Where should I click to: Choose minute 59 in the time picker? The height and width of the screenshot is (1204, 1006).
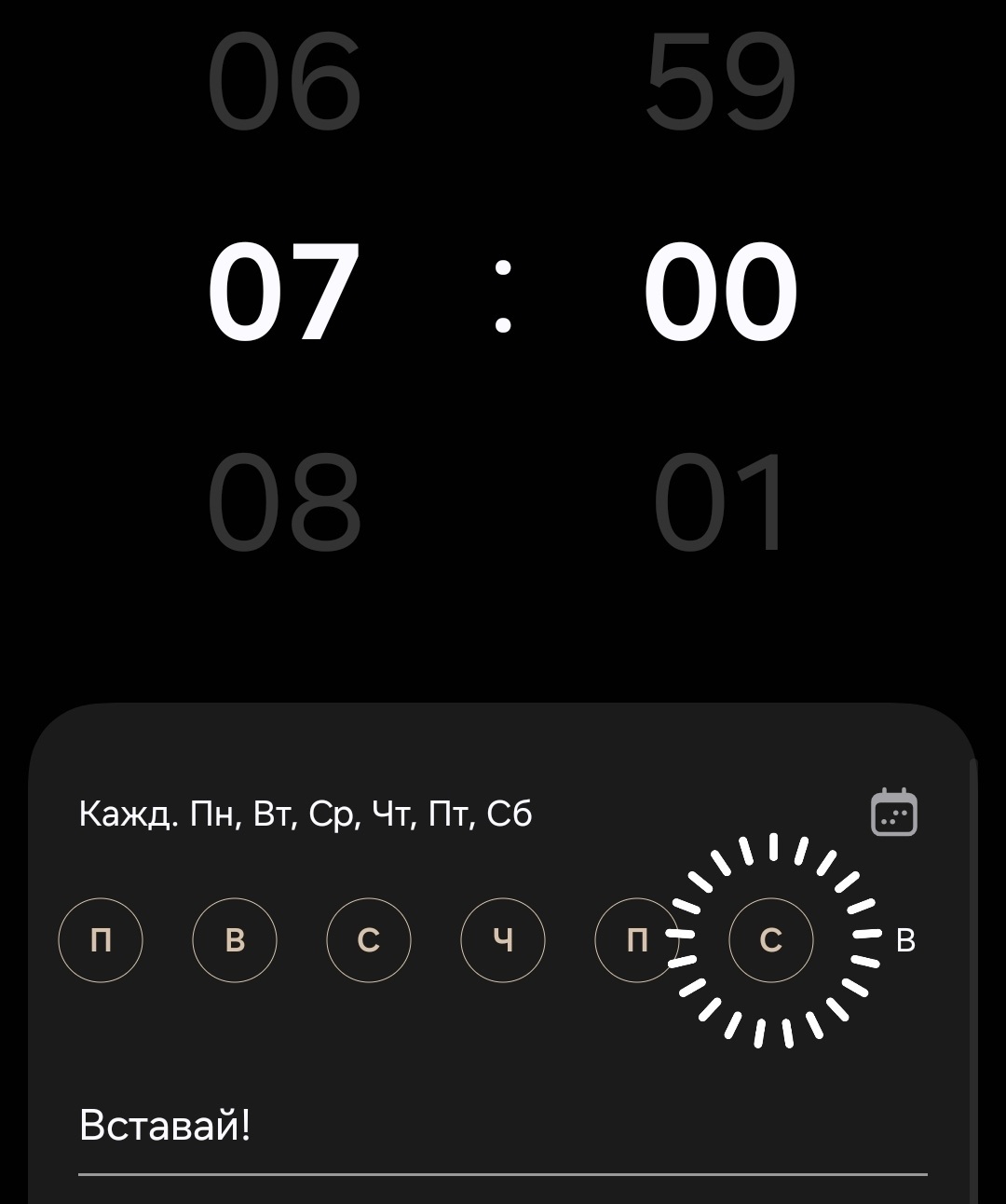tap(720, 82)
